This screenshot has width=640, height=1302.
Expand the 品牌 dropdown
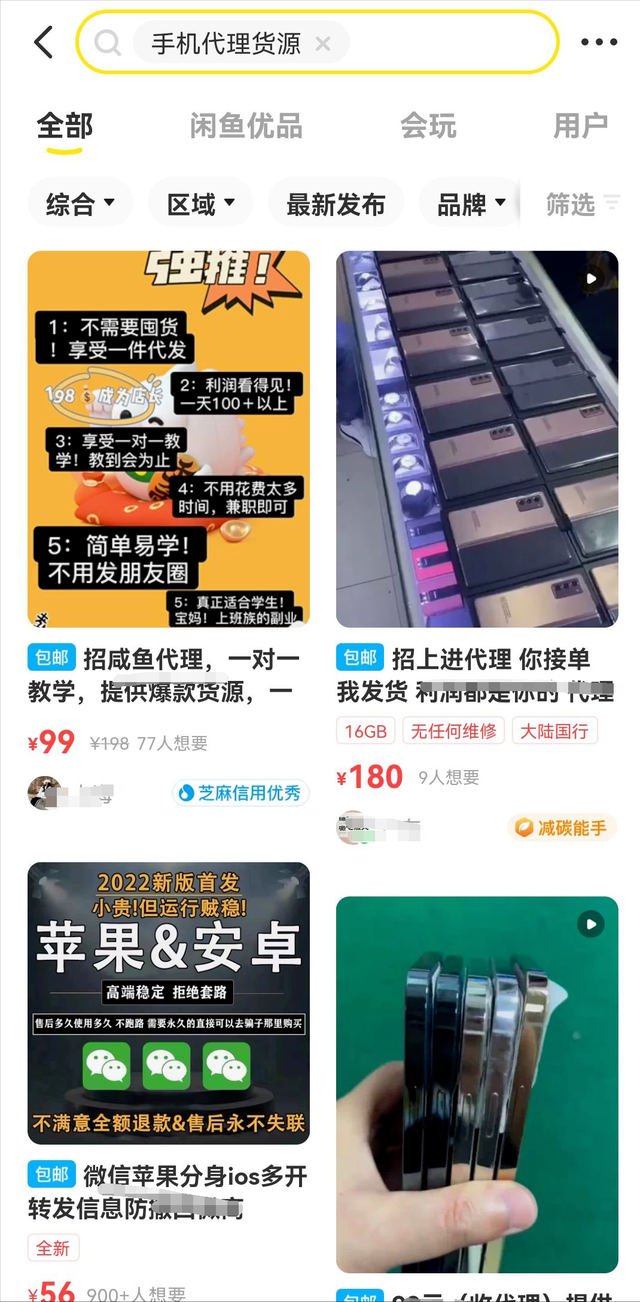coord(470,205)
